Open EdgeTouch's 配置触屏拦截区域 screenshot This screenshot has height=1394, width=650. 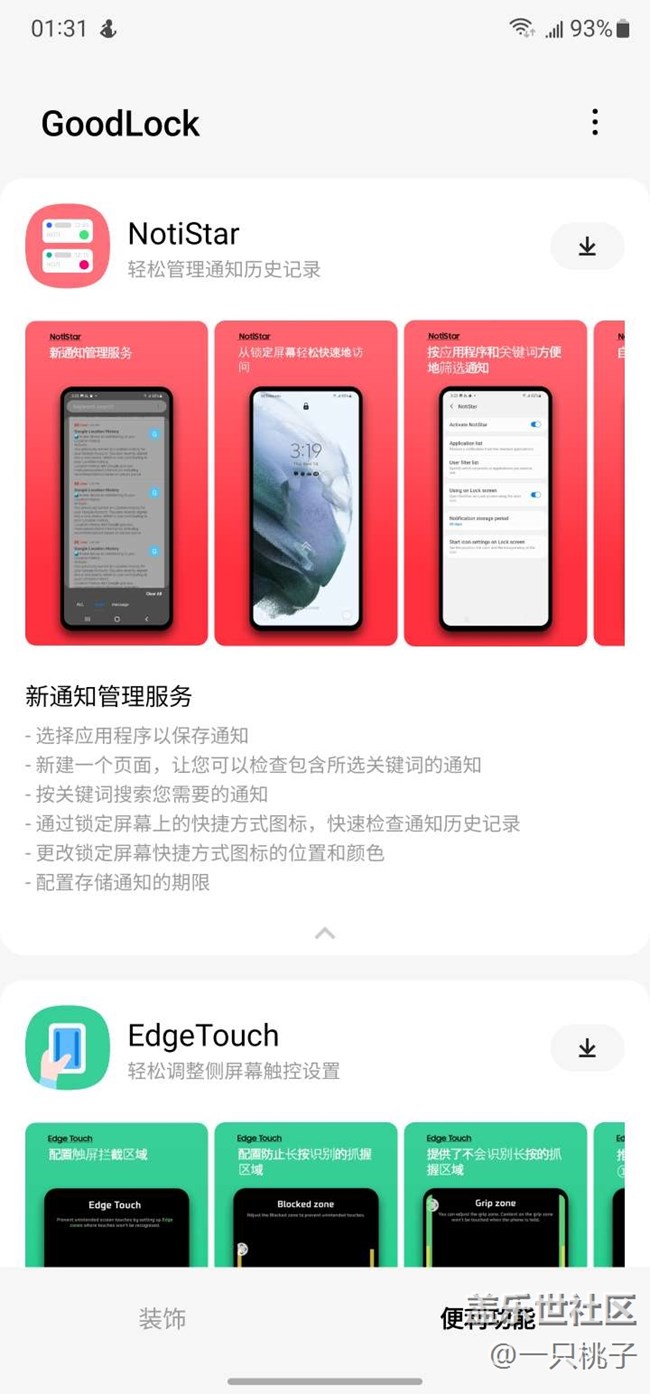click(116, 1195)
